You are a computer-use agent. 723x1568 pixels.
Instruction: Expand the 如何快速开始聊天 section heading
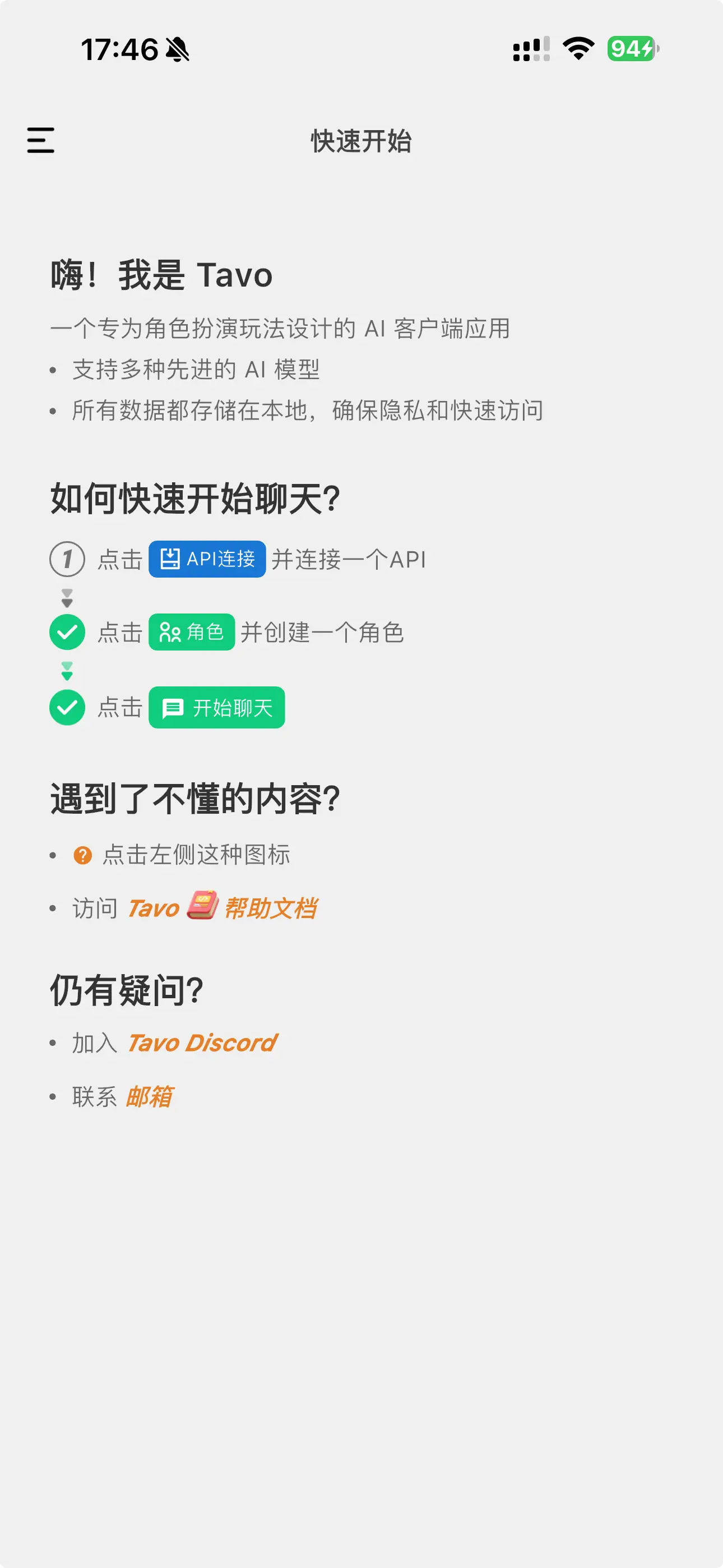(194, 499)
